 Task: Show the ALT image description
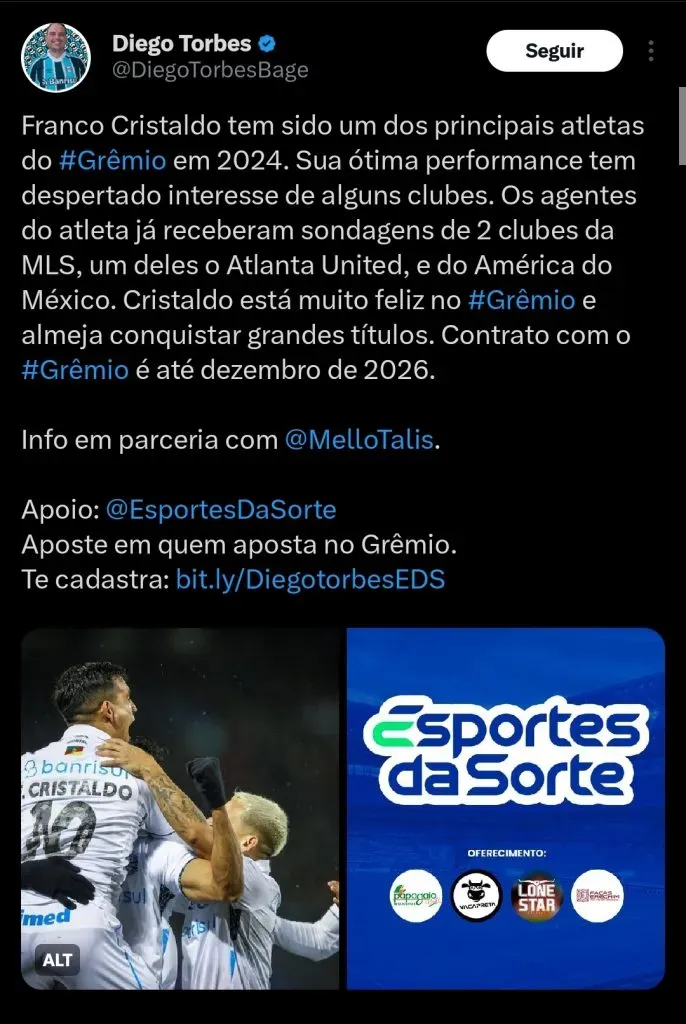coord(58,960)
